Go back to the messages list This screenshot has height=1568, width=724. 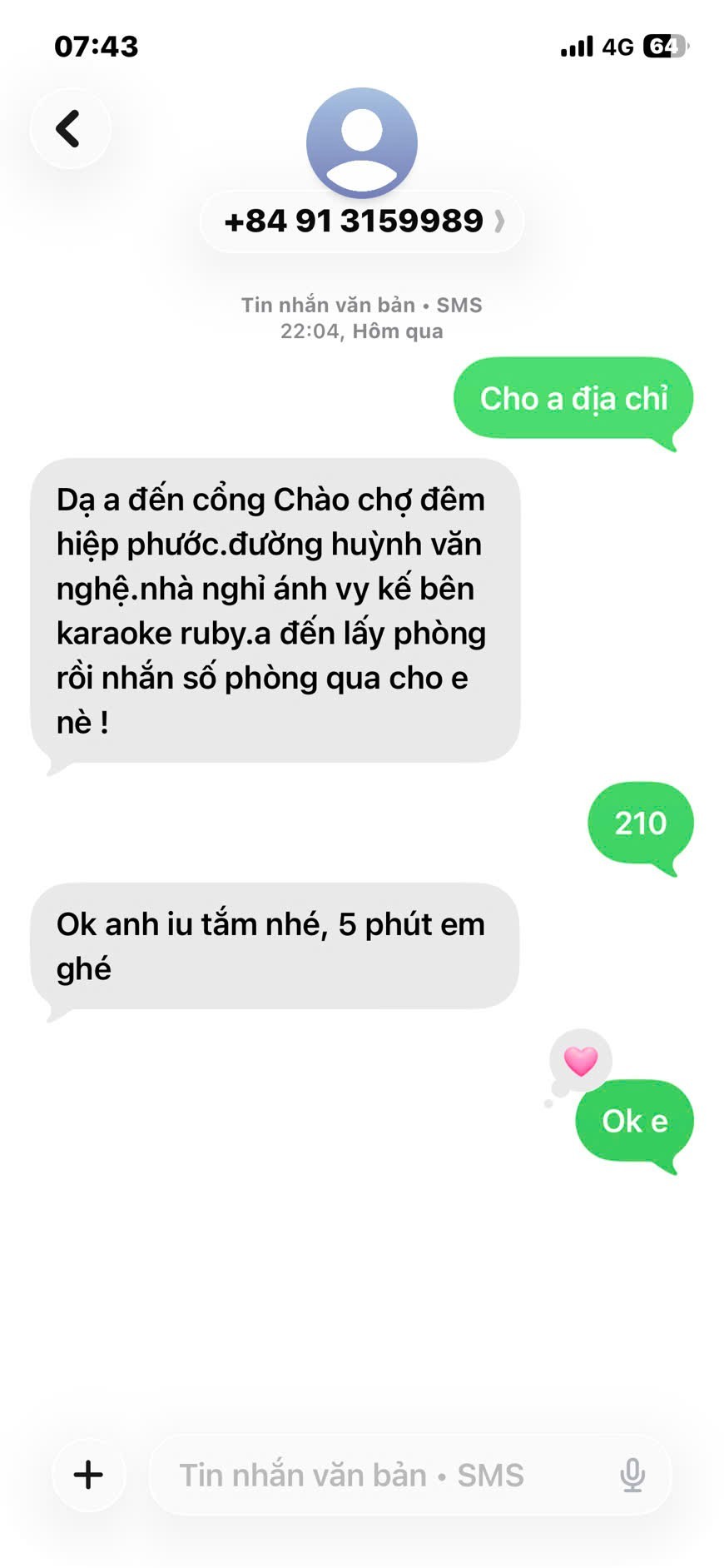69,129
